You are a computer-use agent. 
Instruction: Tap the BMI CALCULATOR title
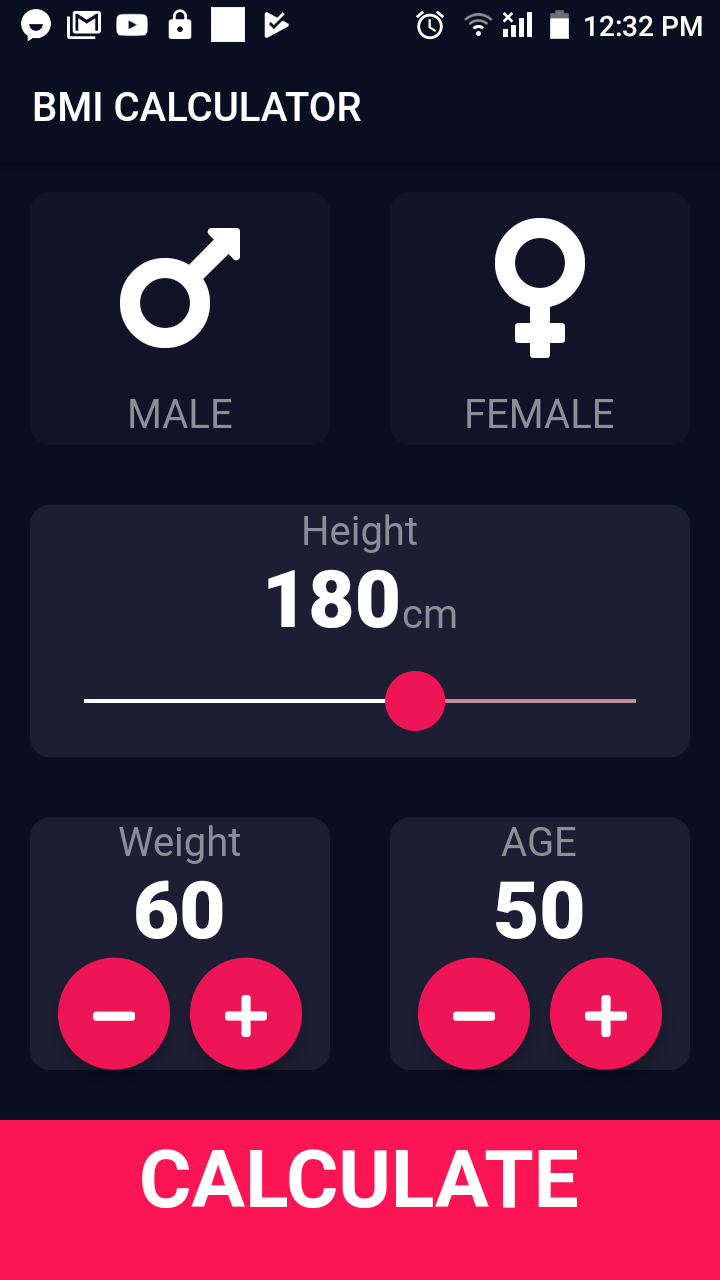(x=197, y=107)
